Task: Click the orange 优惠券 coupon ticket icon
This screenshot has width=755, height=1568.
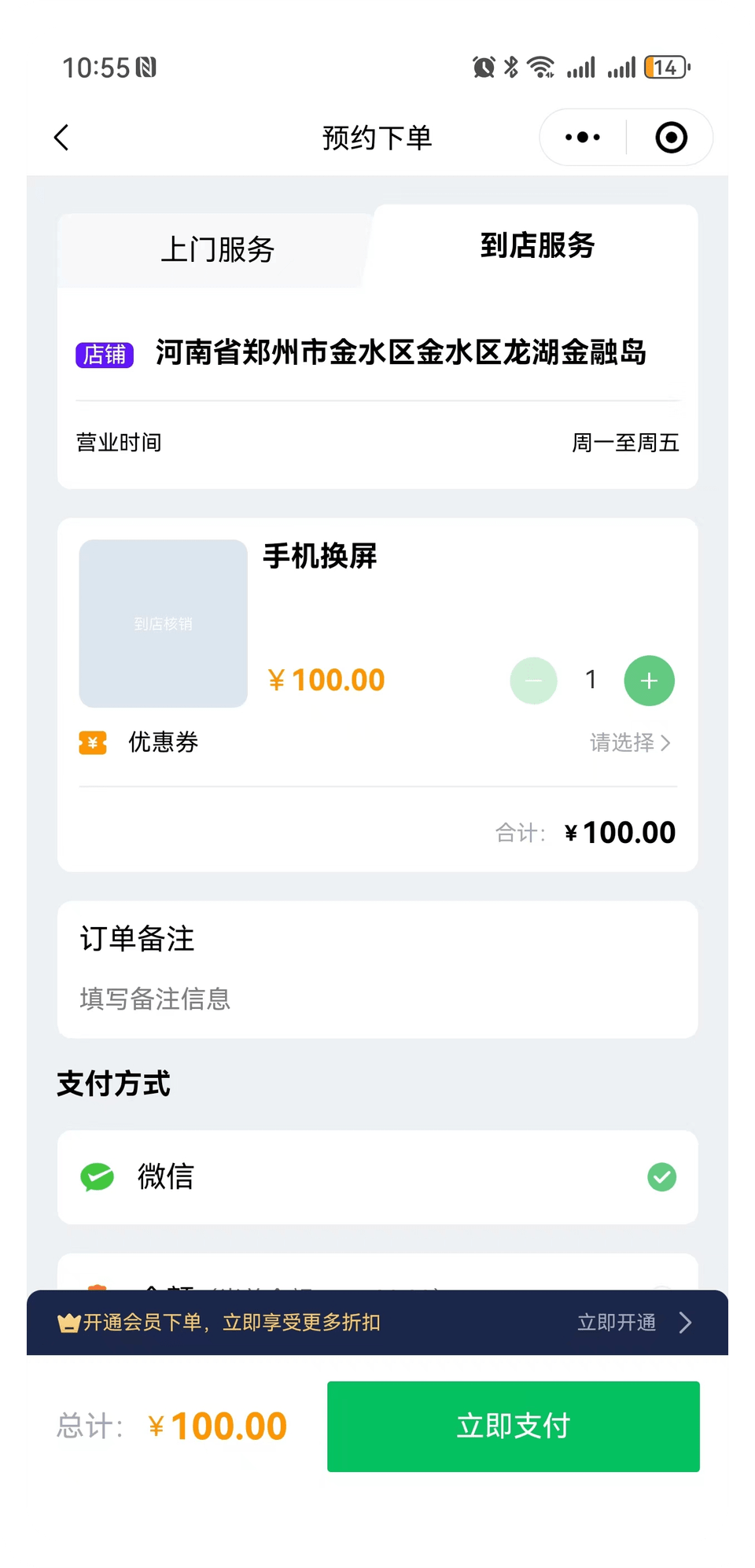Action: (92, 742)
